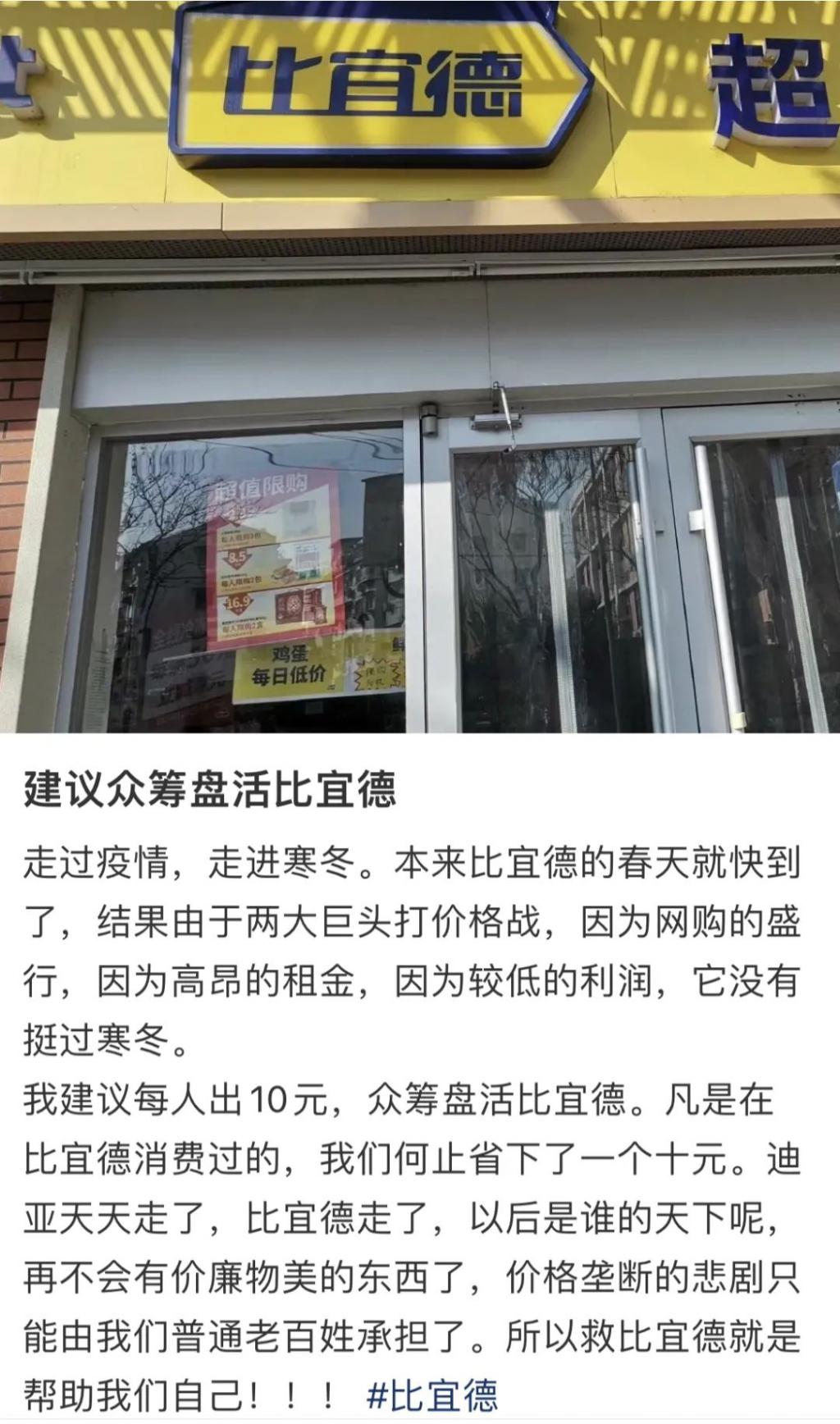This screenshot has height=1424, width=840.
Task: Open the post's storefront photo
Action: pyautogui.click(x=420, y=366)
